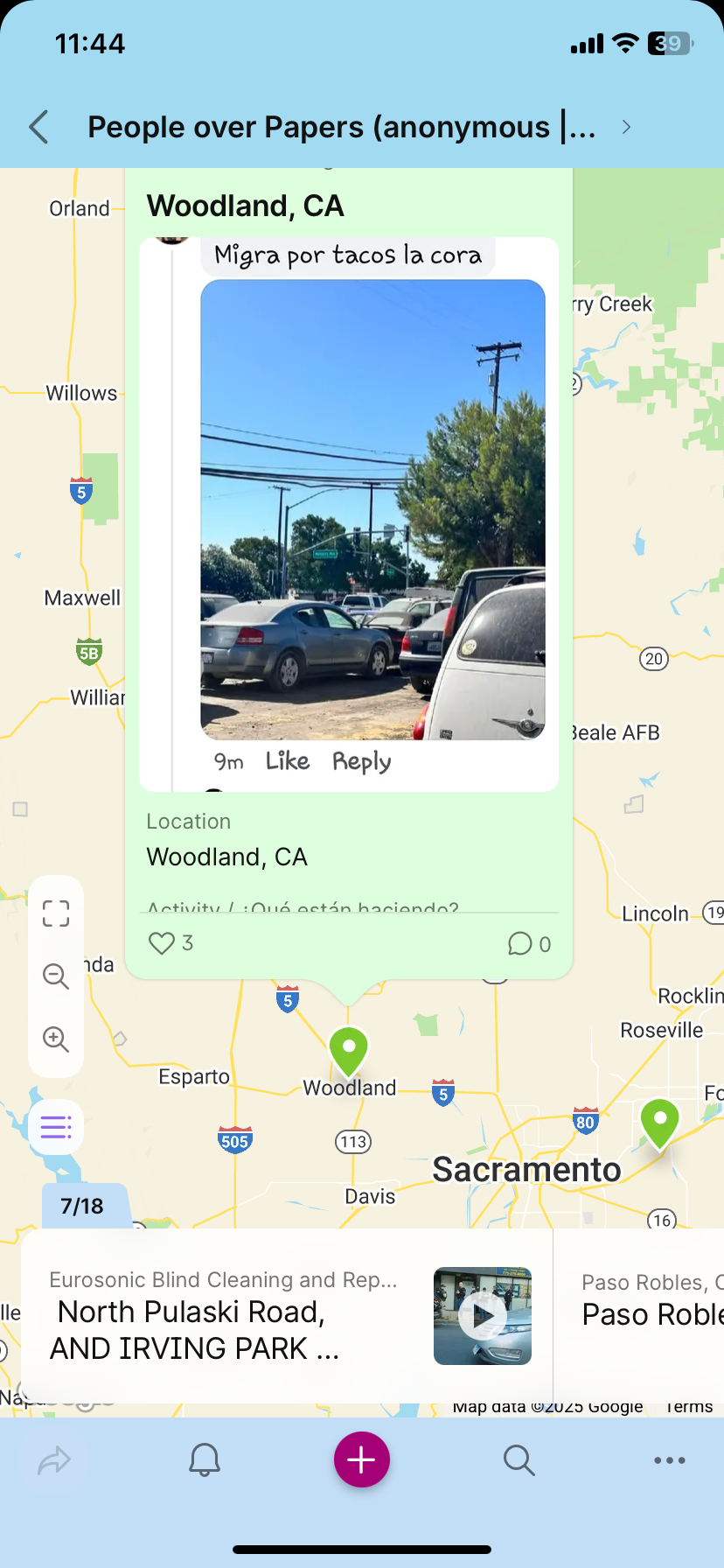Viewport: 724px width, 1568px height.
Task: Zoom in the map
Action: click(x=56, y=1039)
